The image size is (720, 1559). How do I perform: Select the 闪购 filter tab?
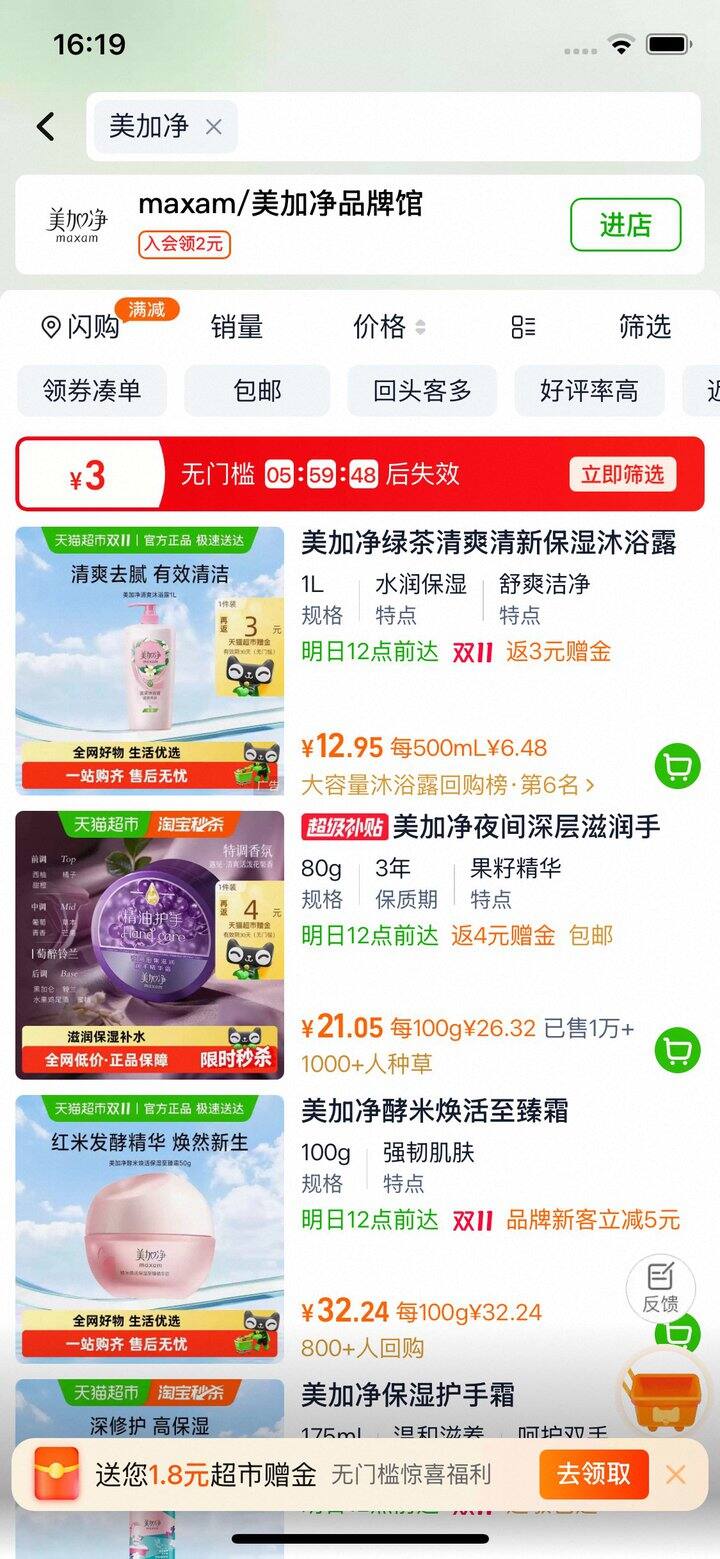81,327
